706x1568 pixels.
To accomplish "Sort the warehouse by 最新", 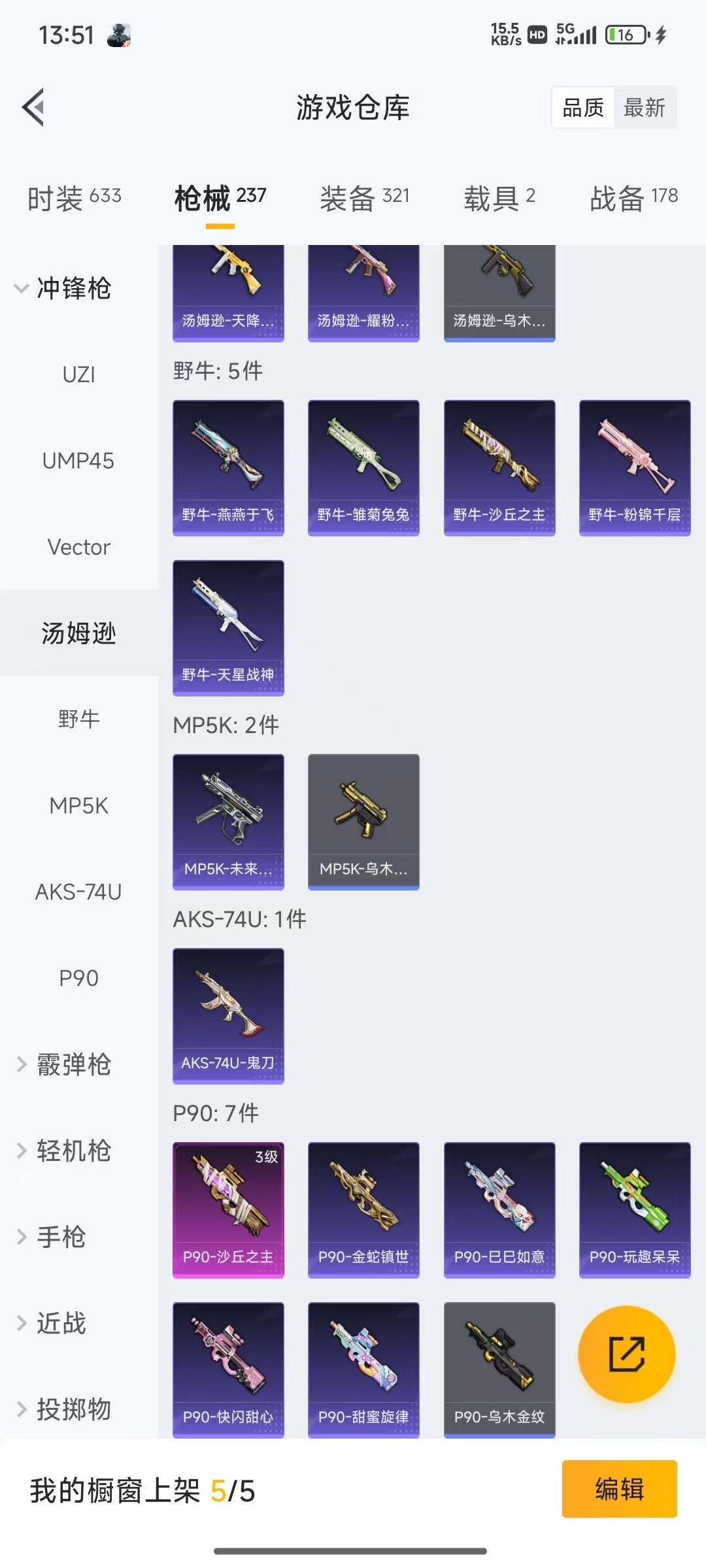I will click(644, 108).
